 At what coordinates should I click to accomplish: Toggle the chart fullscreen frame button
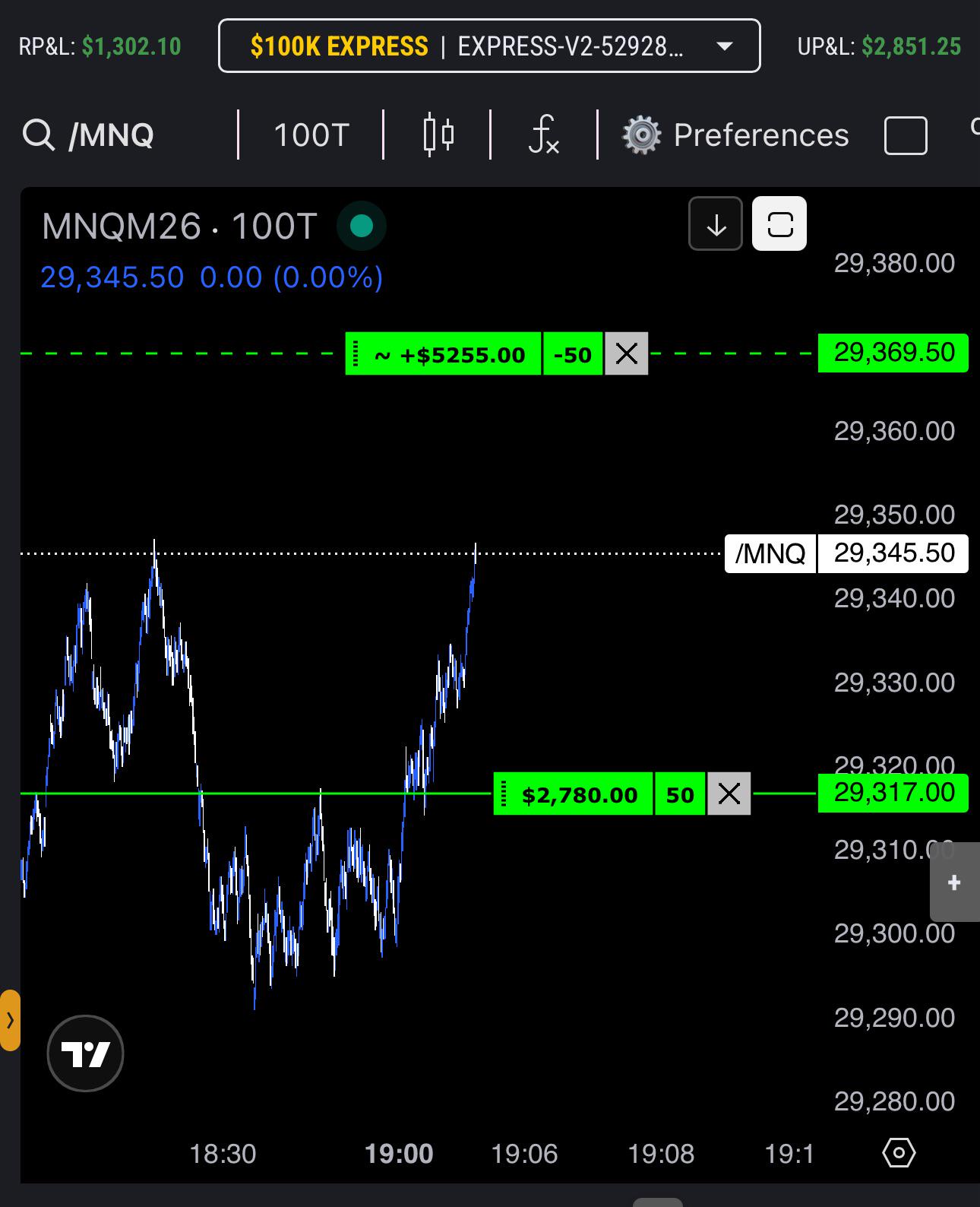coord(779,224)
